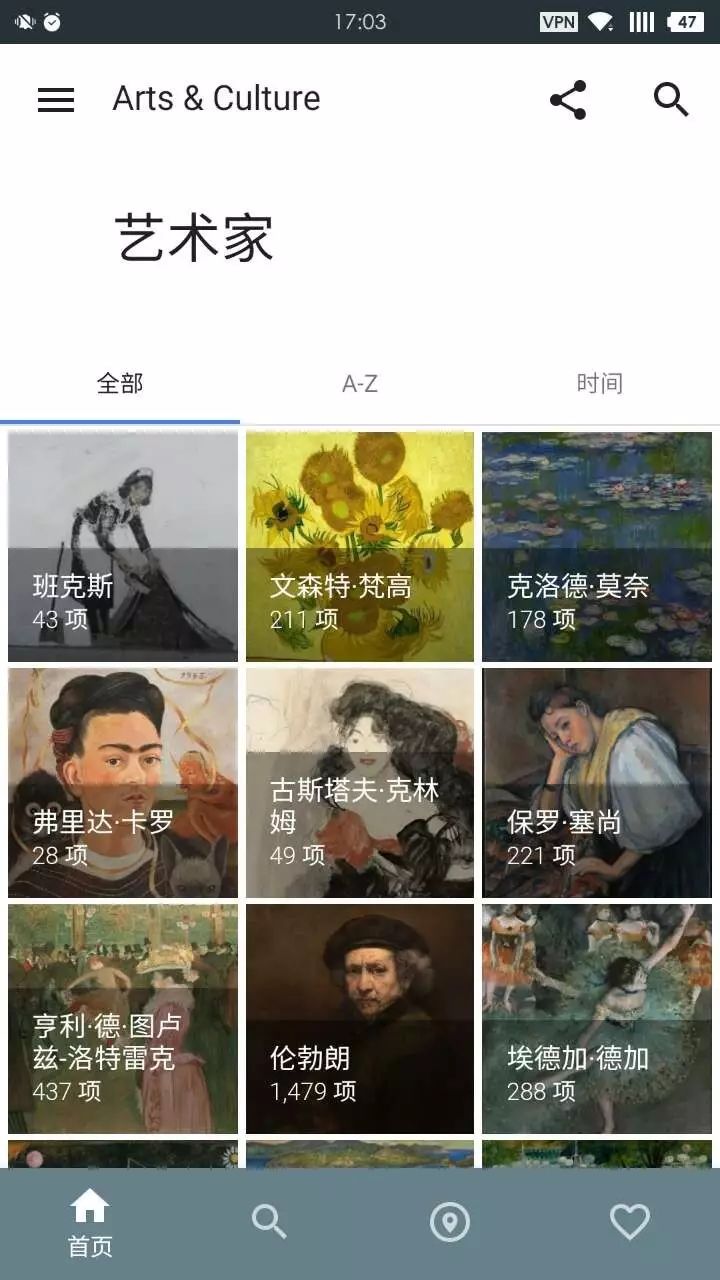Select the 全部 tab
720x1280 pixels.
click(120, 384)
